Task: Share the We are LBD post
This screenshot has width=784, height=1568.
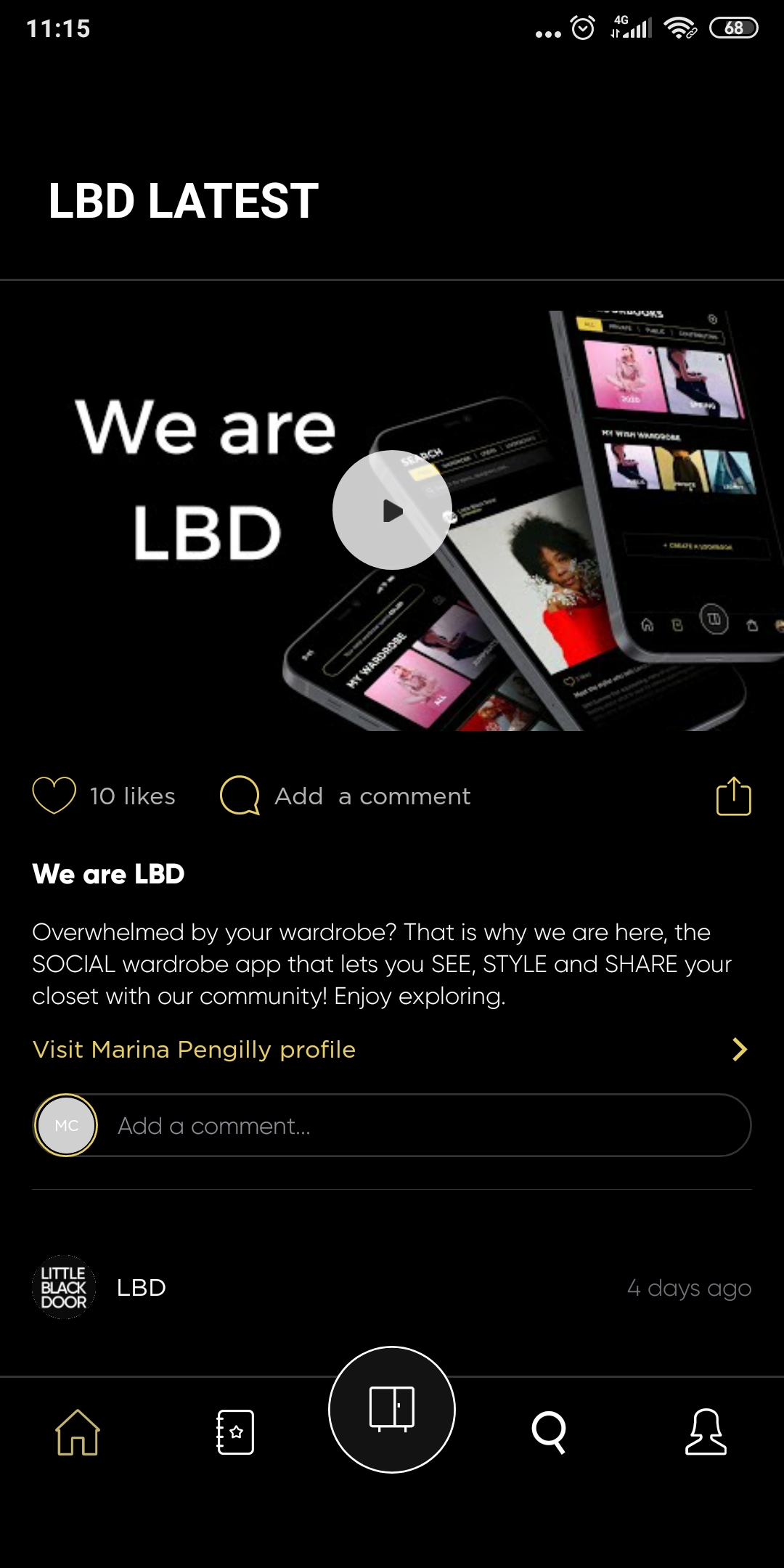Action: pyautogui.click(x=733, y=796)
